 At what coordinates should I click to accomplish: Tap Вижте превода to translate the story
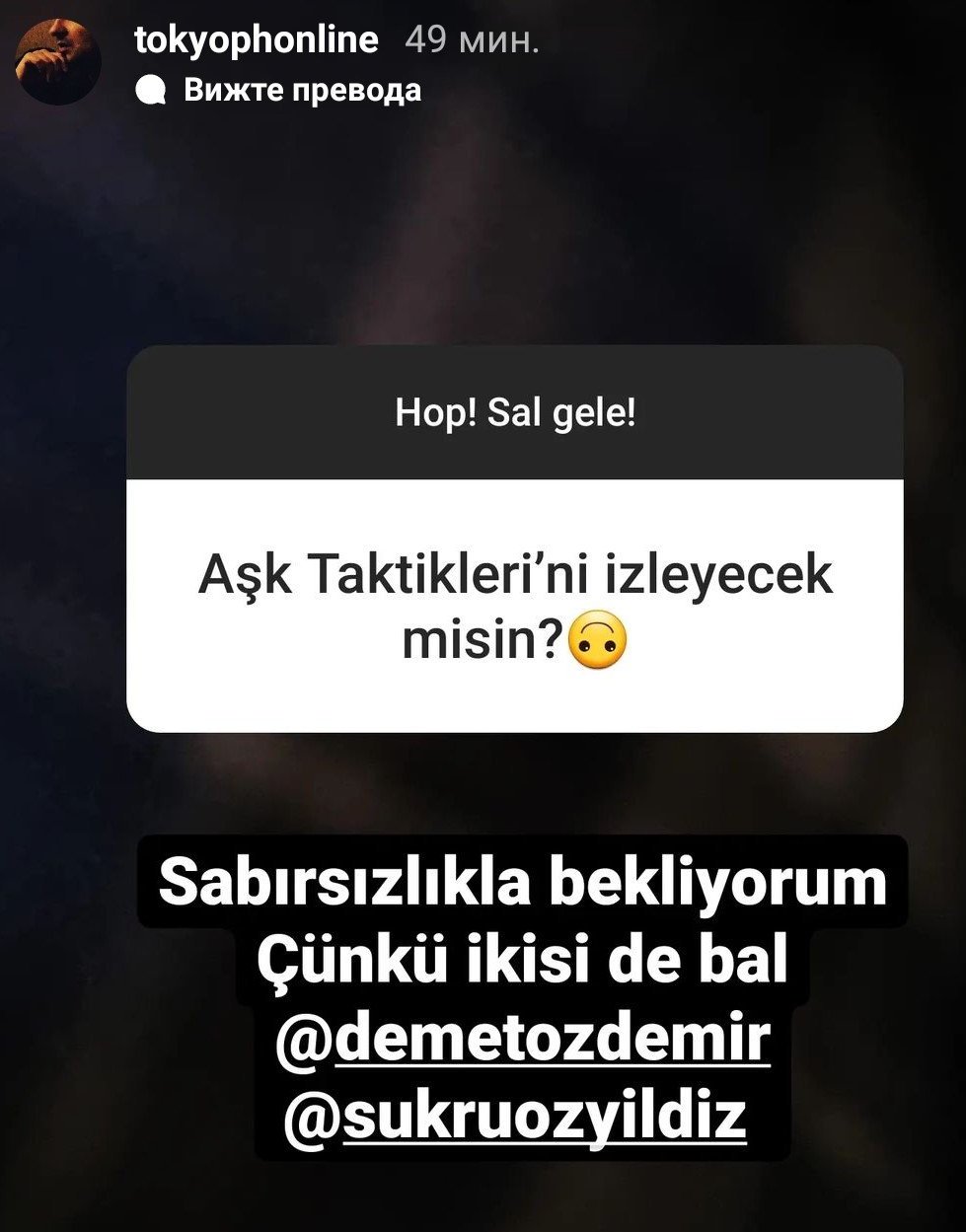tap(301, 91)
